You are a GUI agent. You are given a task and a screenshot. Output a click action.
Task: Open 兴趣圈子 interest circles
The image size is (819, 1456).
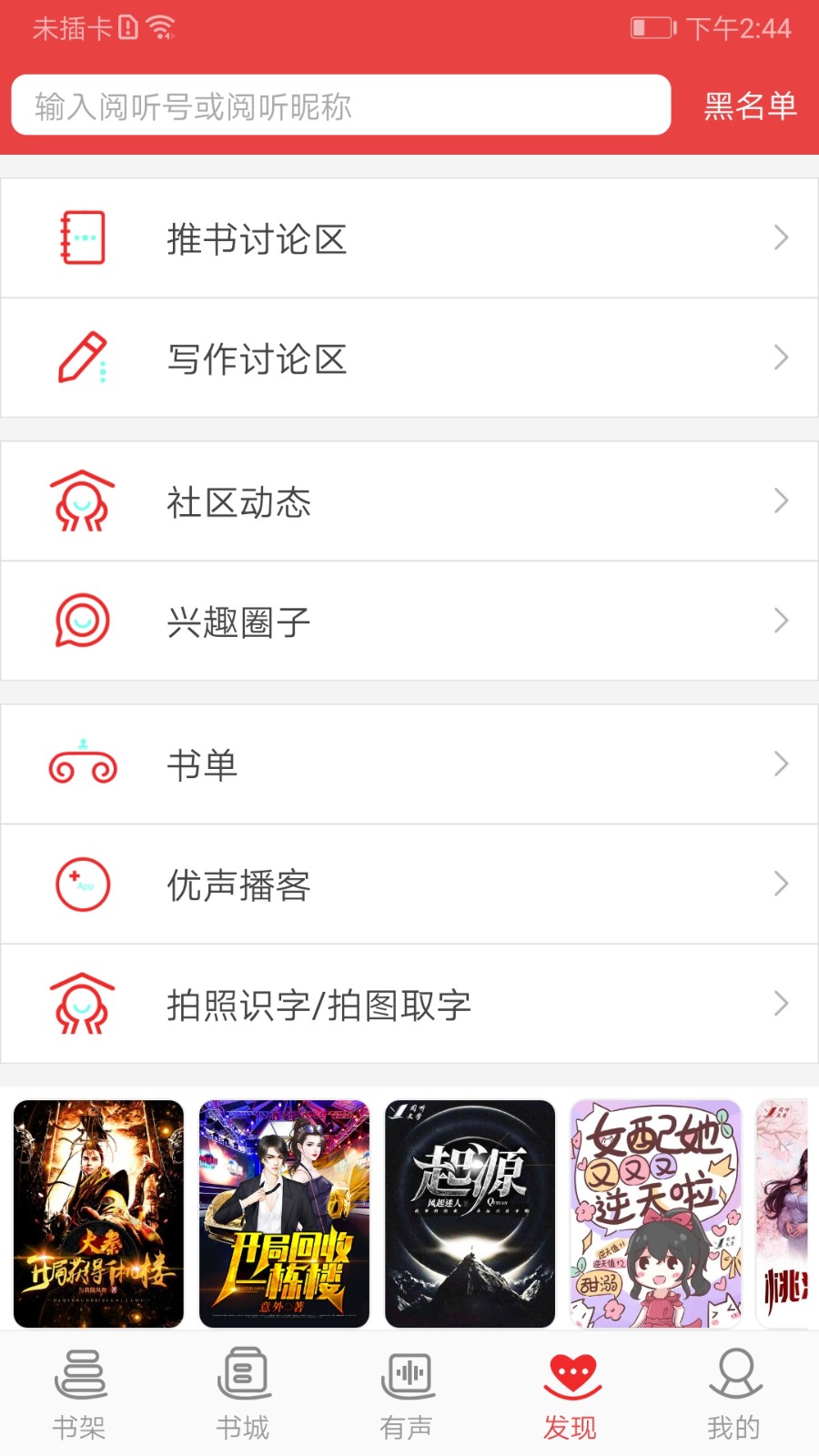pyautogui.click(x=409, y=622)
